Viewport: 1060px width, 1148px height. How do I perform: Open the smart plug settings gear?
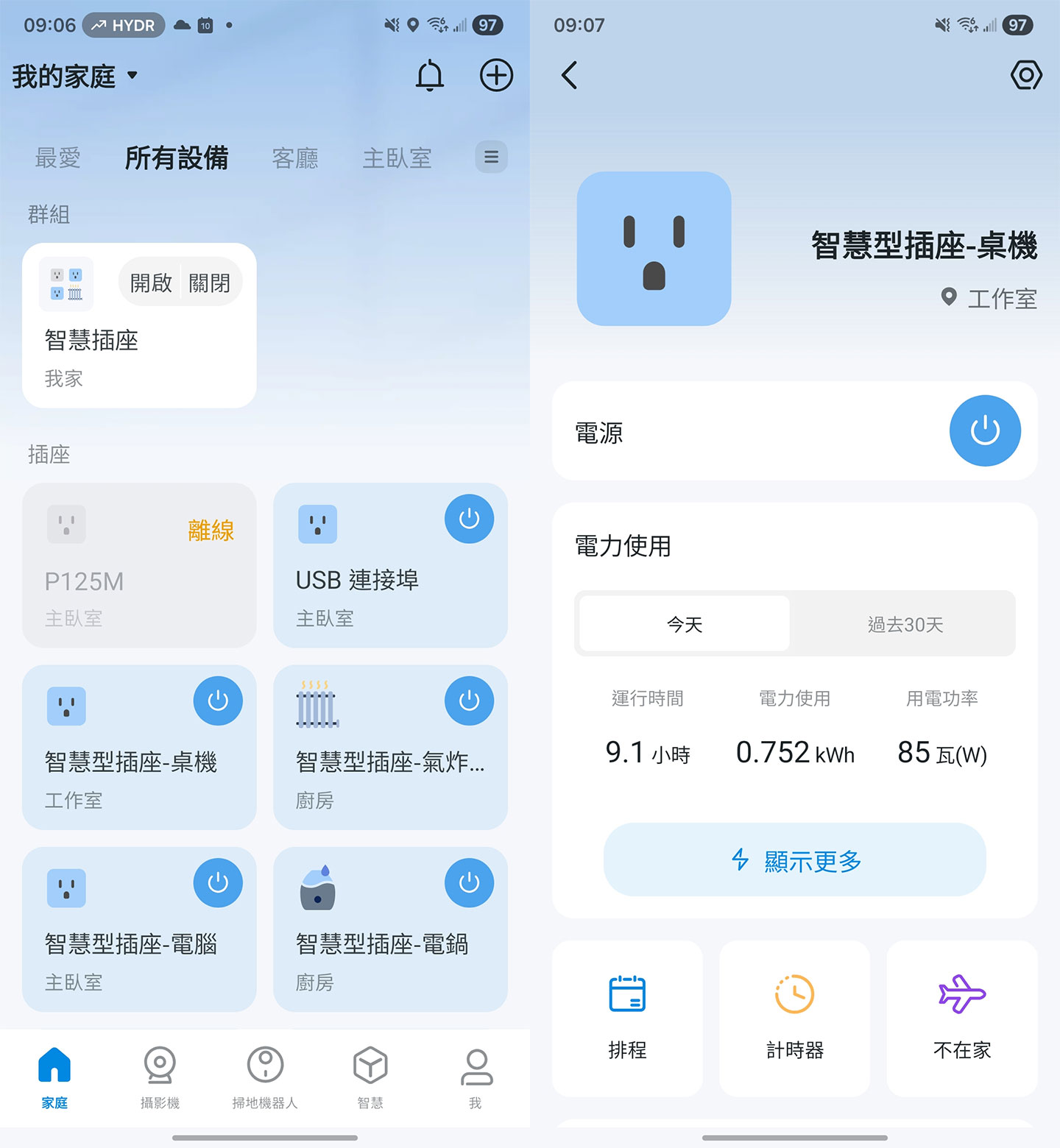pos(1026,75)
